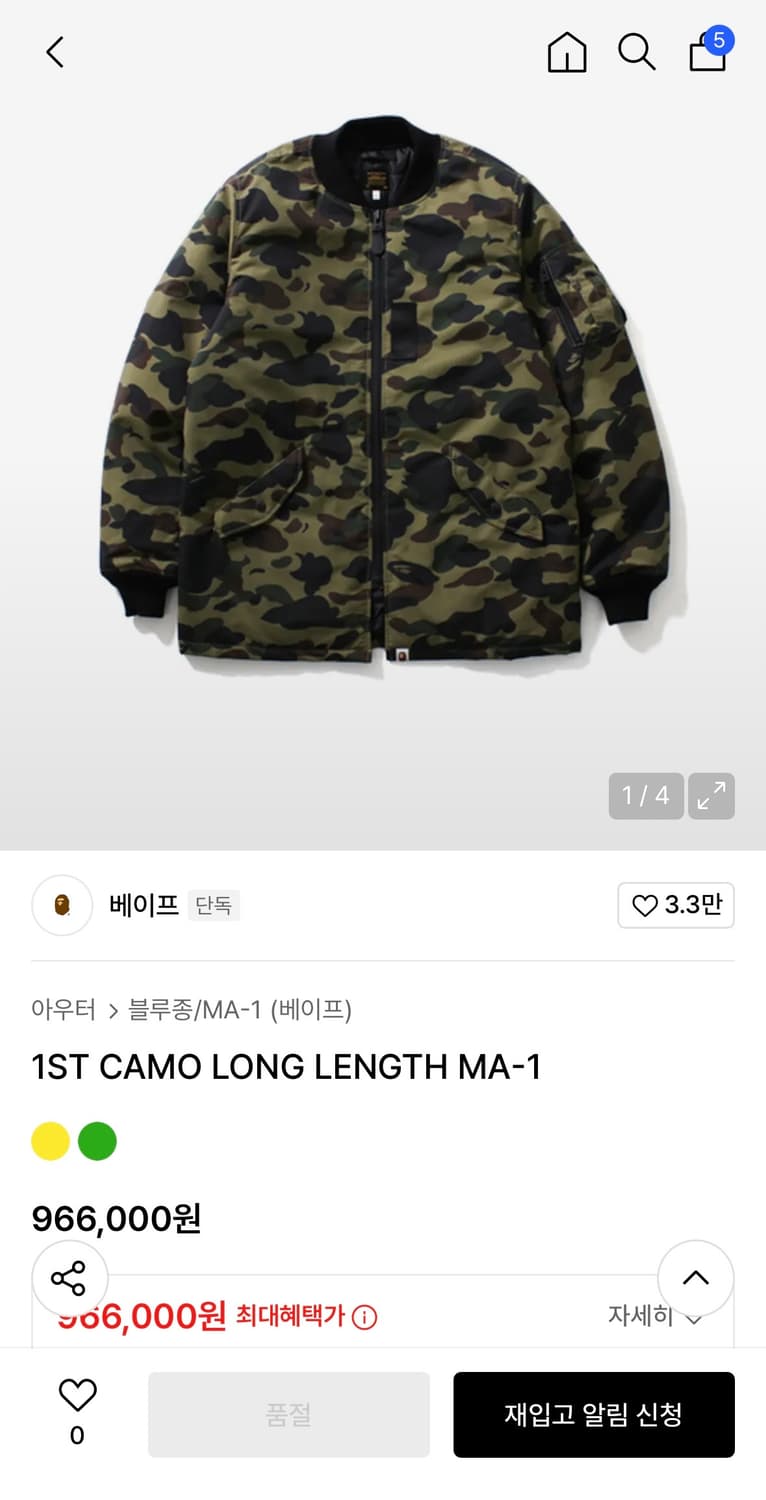Toggle the heart next to 3.3만
Image resolution: width=766 pixels, height=1500 pixels.
(676, 905)
